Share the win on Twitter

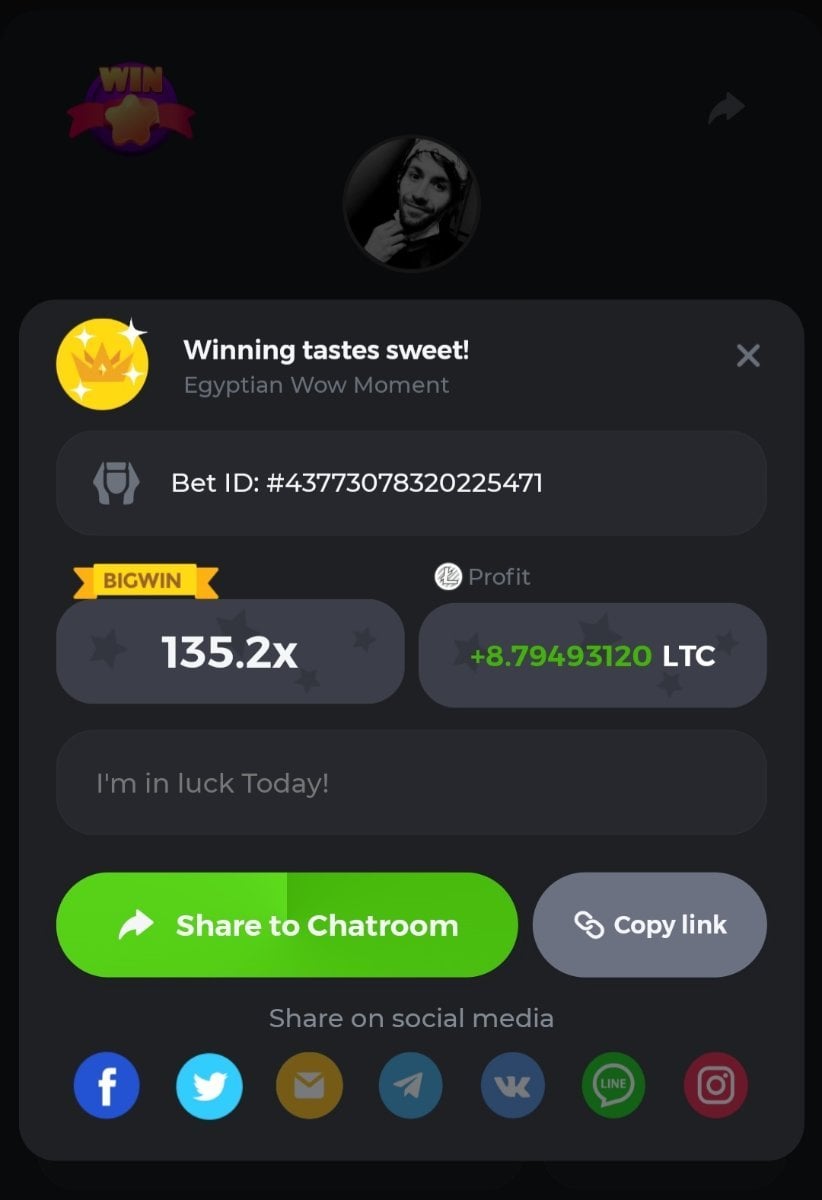(209, 1086)
